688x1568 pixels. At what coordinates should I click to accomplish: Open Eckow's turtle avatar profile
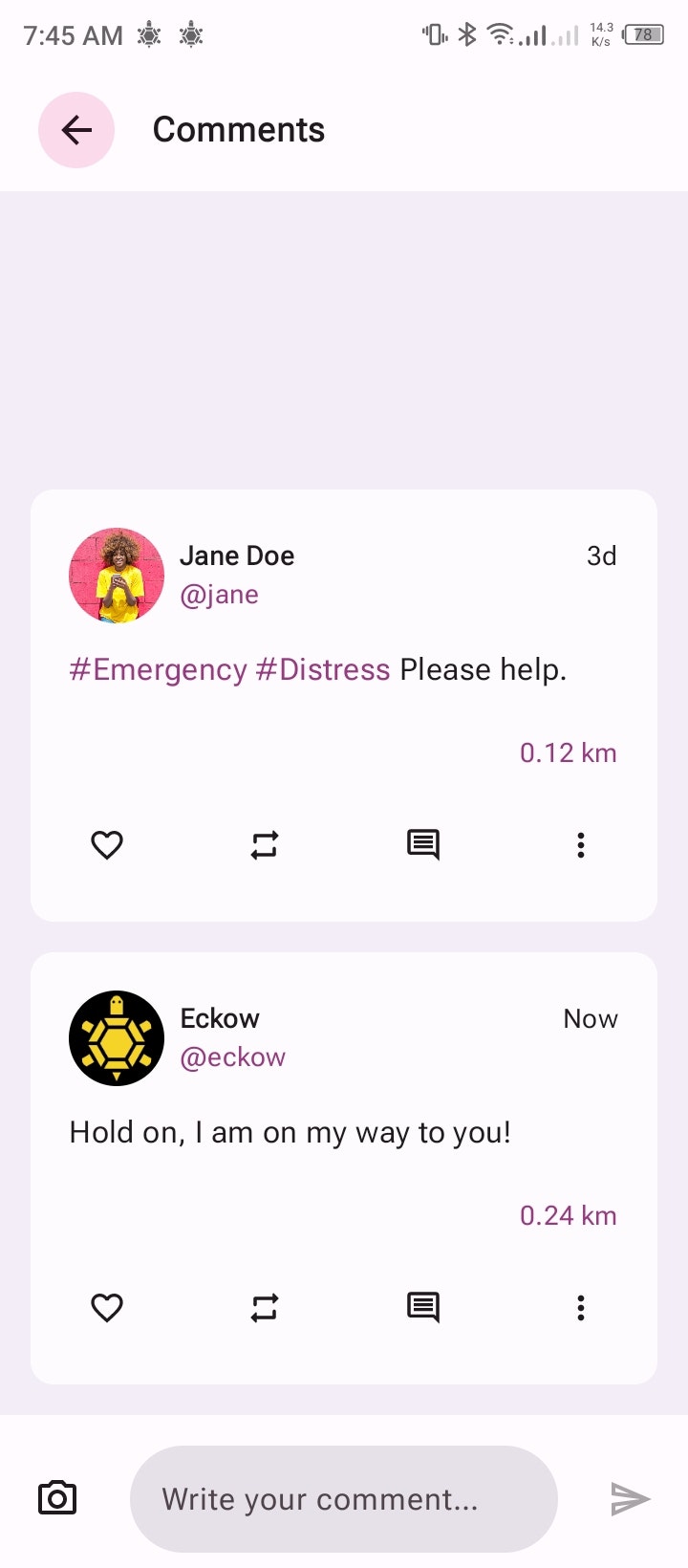pos(117,1038)
